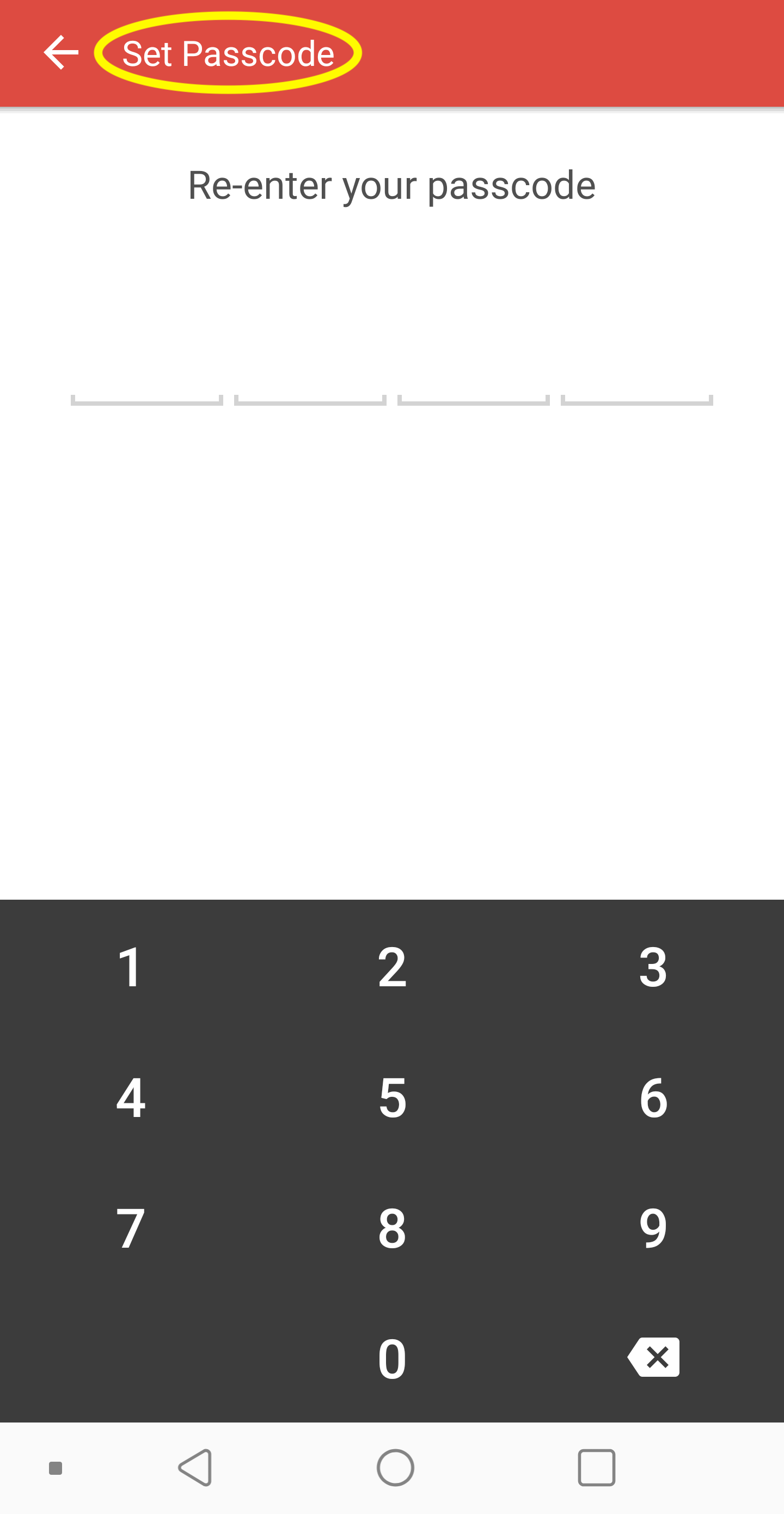Enter digit 6 on the keypad
The image size is (784, 1514).
pos(653,1097)
